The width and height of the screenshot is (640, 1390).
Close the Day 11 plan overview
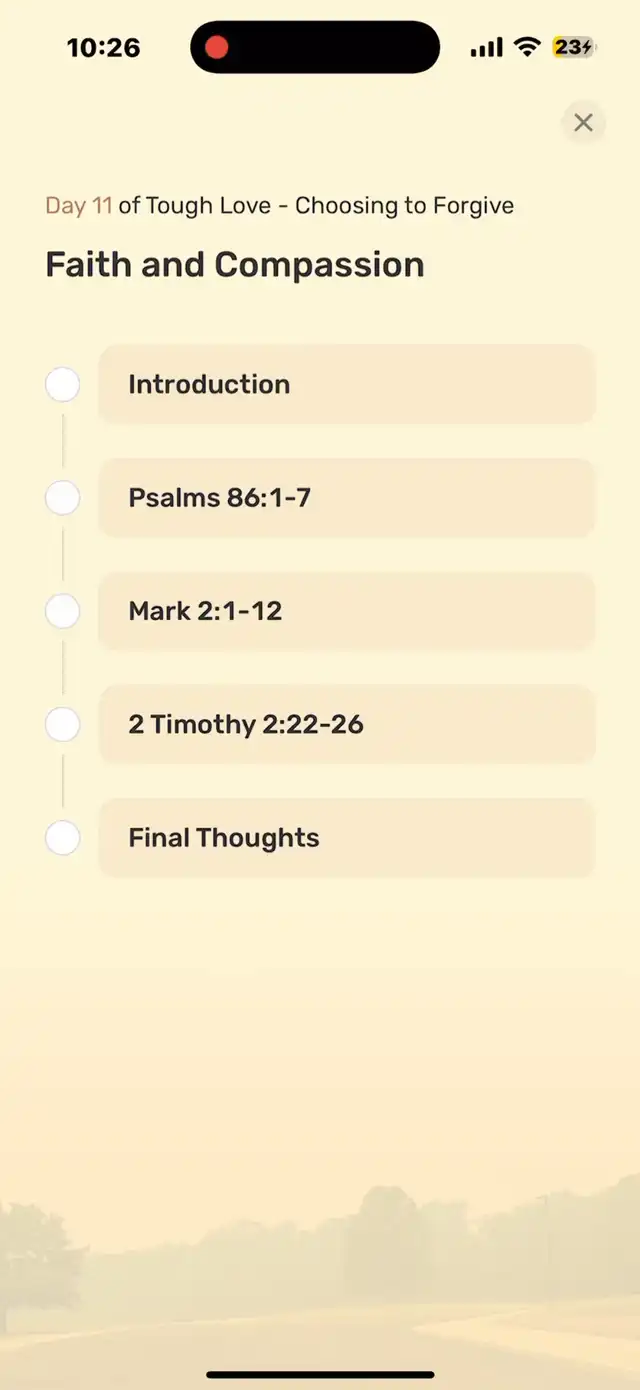pos(583,123)
